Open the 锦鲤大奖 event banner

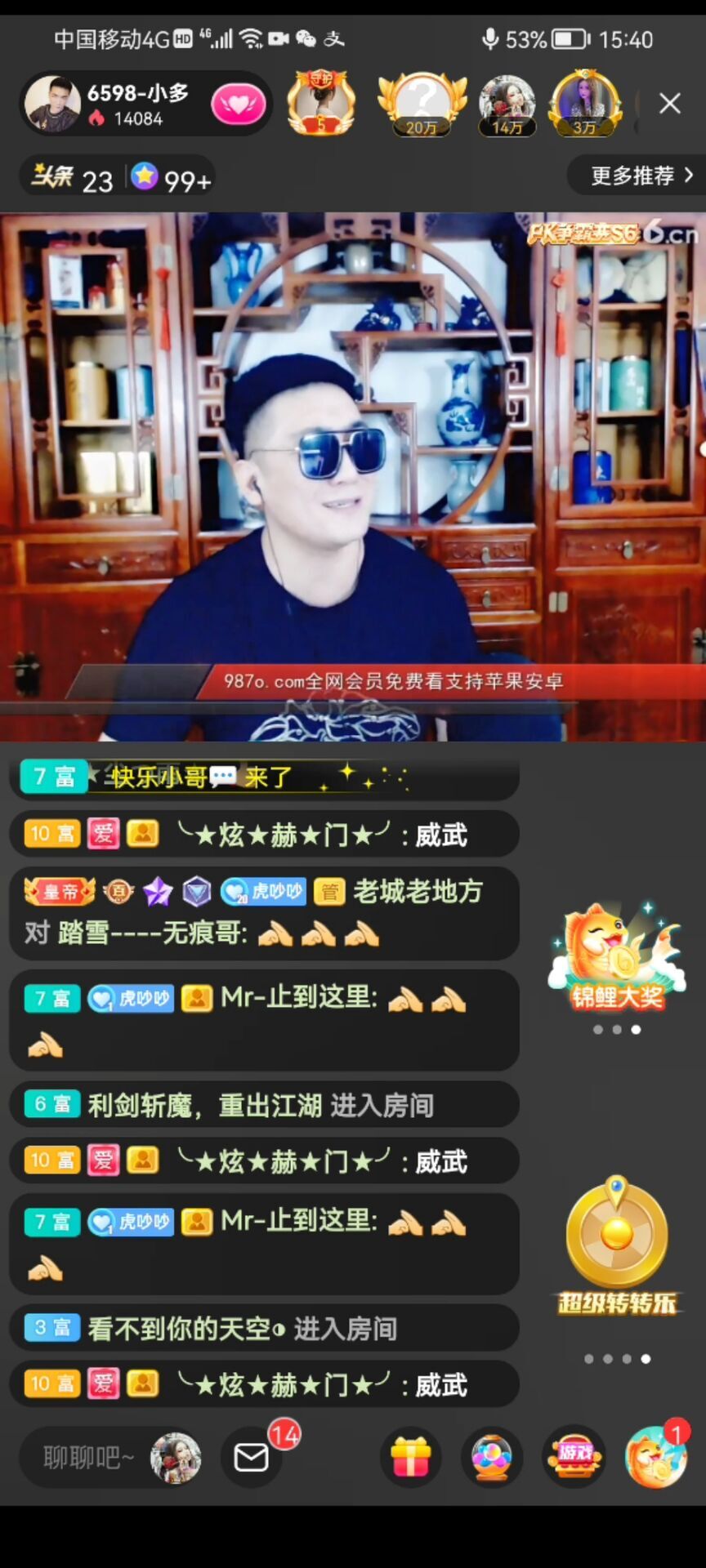[x=617, y=958]
